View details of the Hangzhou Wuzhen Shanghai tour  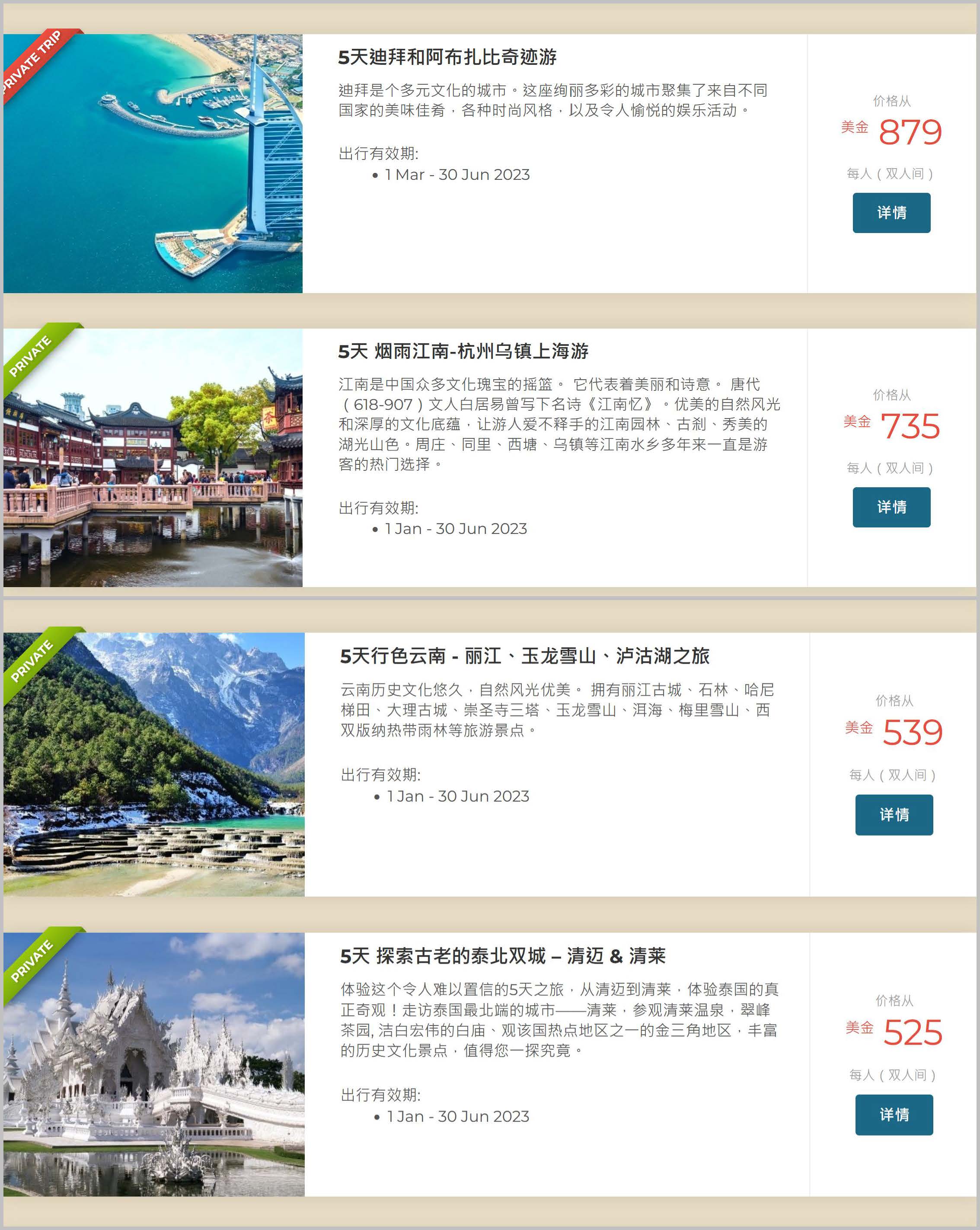click(891, 507)
